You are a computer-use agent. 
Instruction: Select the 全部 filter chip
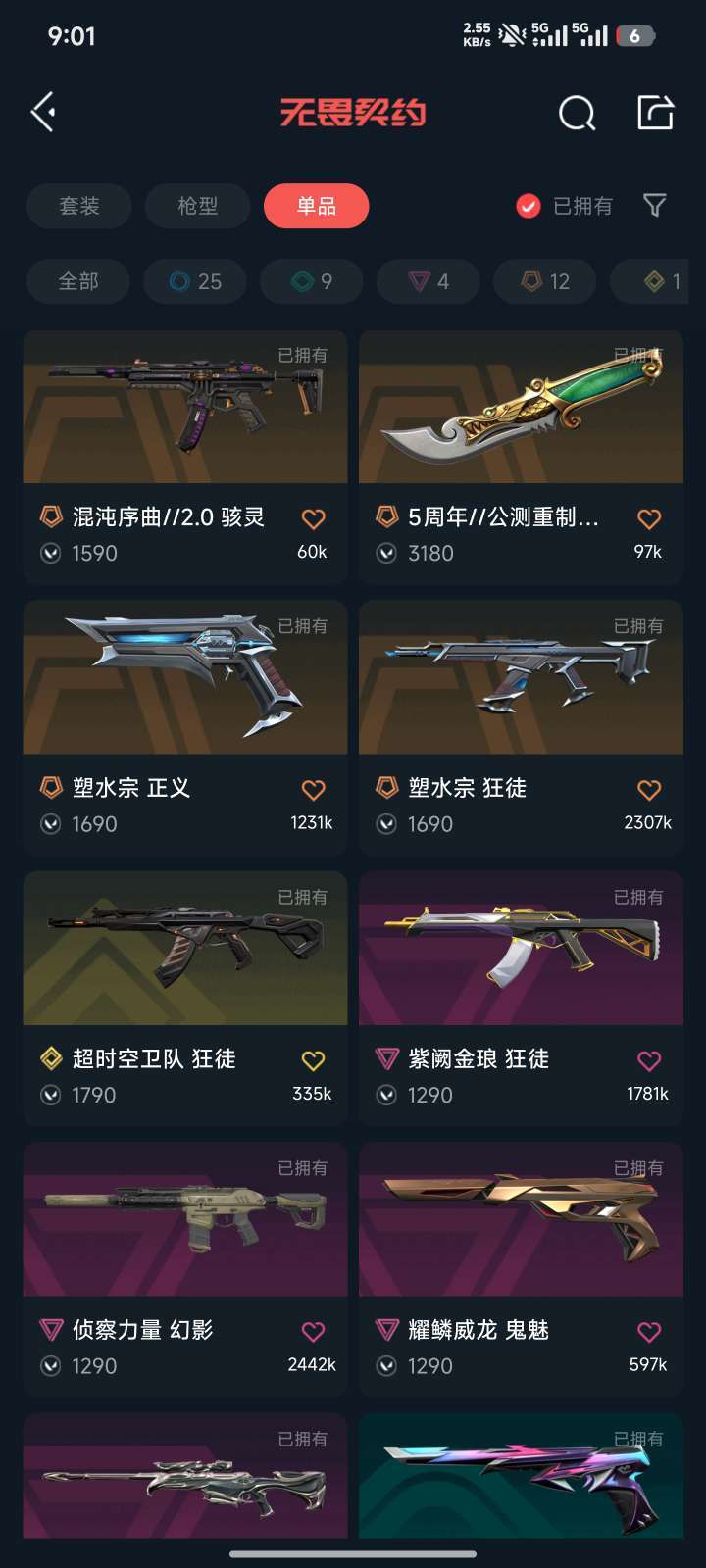(x=78, y=281)
